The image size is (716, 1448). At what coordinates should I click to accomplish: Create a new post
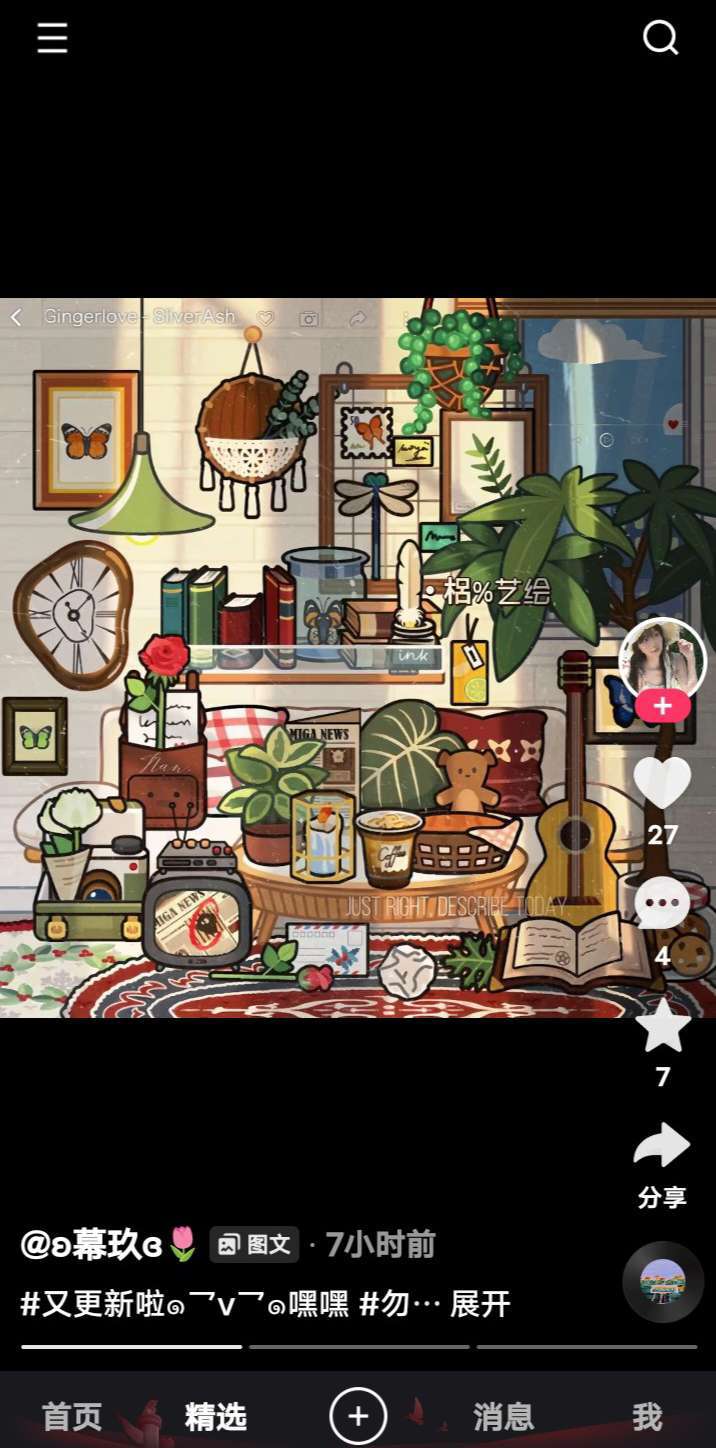click(358, 1416)
